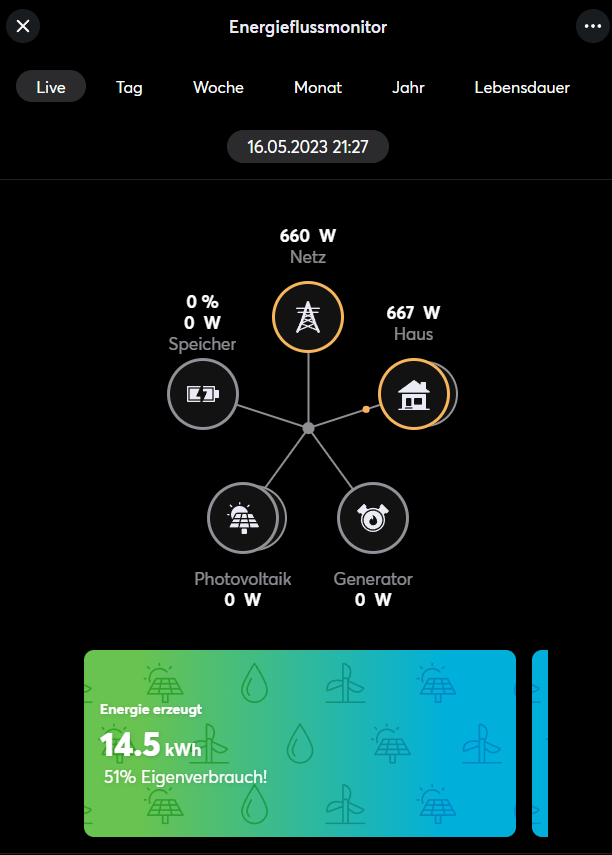Tap the 16.05.2023 21:27 date chip
The height and width of the screenshot is (855, 612).
tap(308, 146)
